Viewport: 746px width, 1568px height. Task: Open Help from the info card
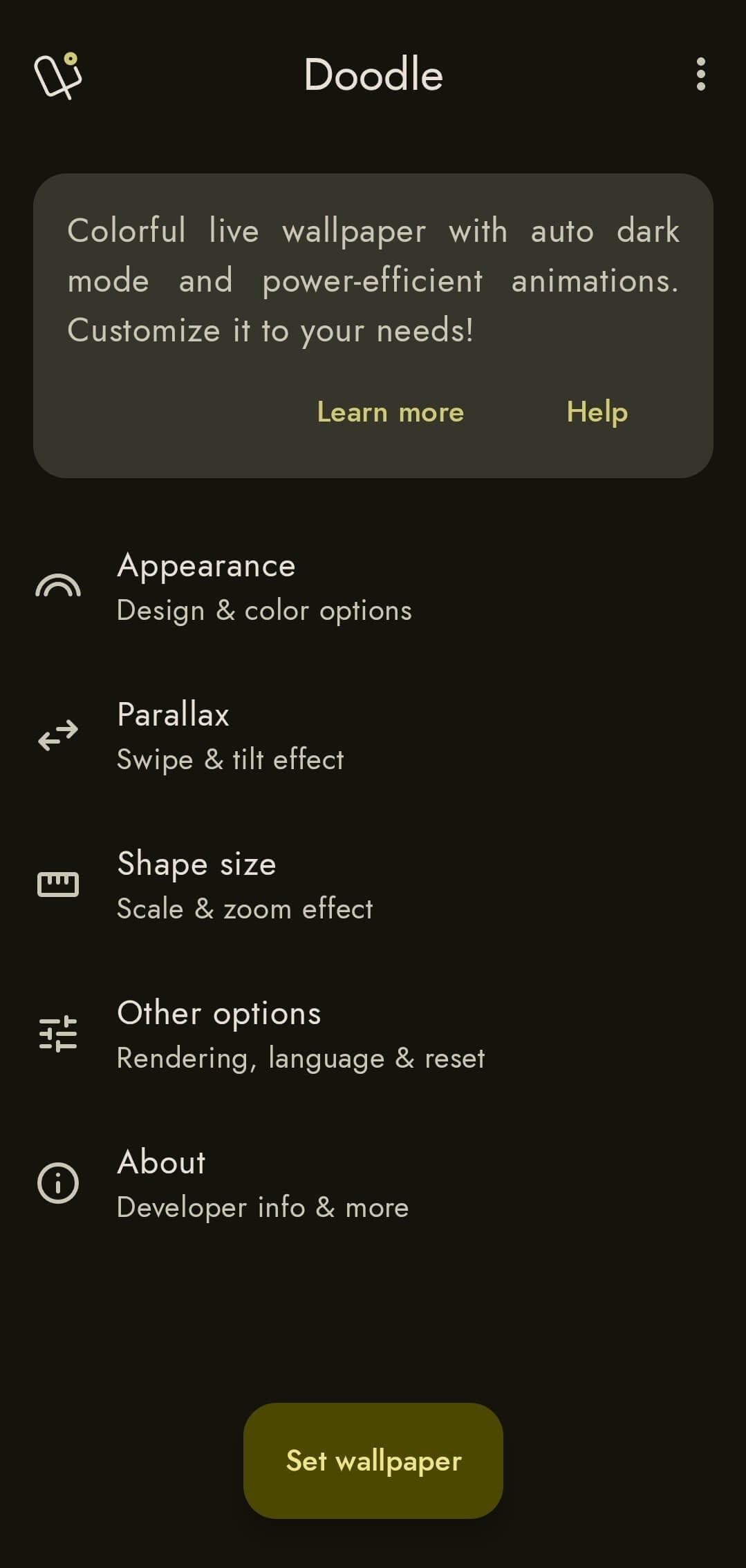[x=597, y=413]
